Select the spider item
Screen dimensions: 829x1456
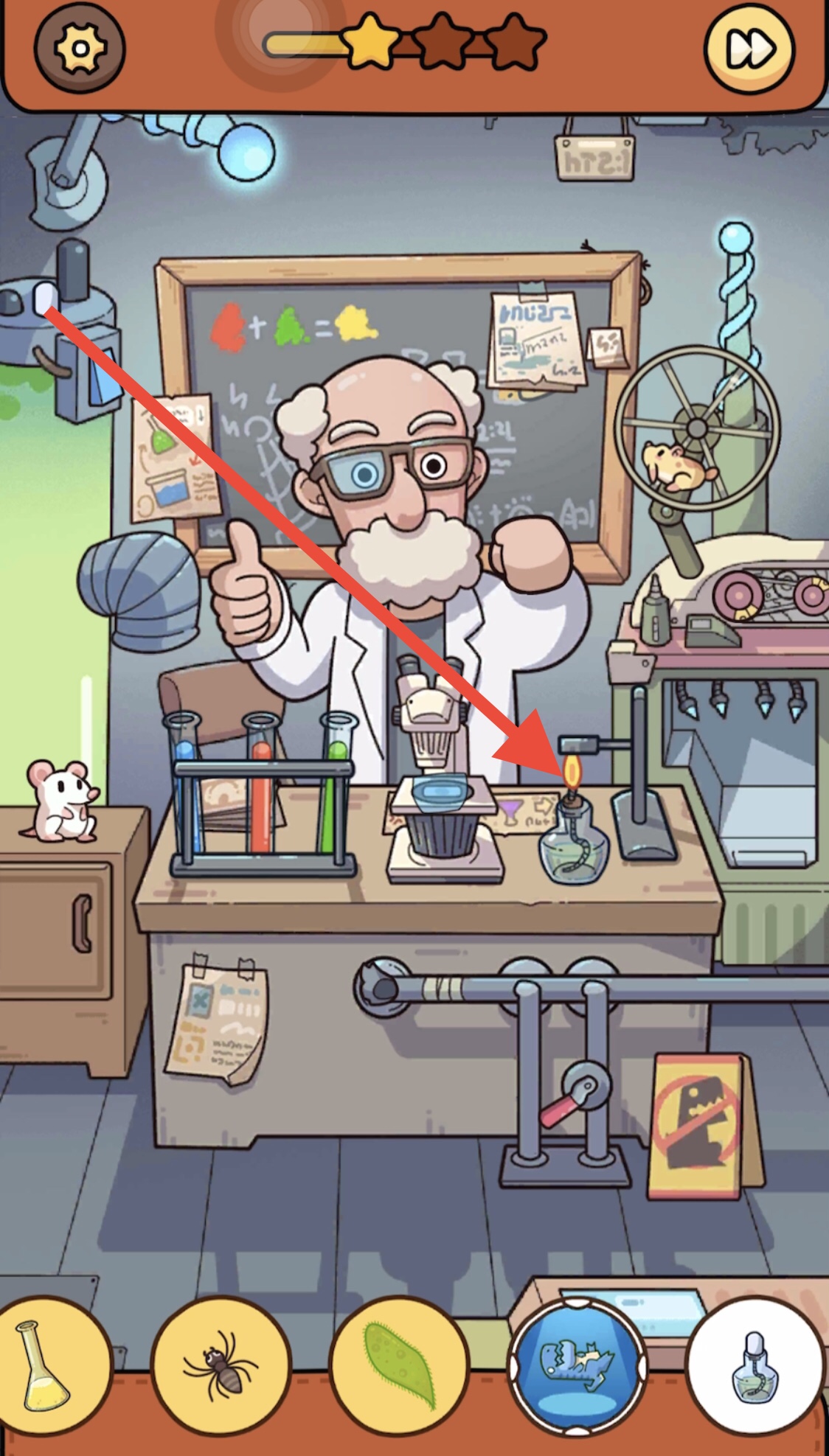pyautogui.click(x=221, y=1365)
